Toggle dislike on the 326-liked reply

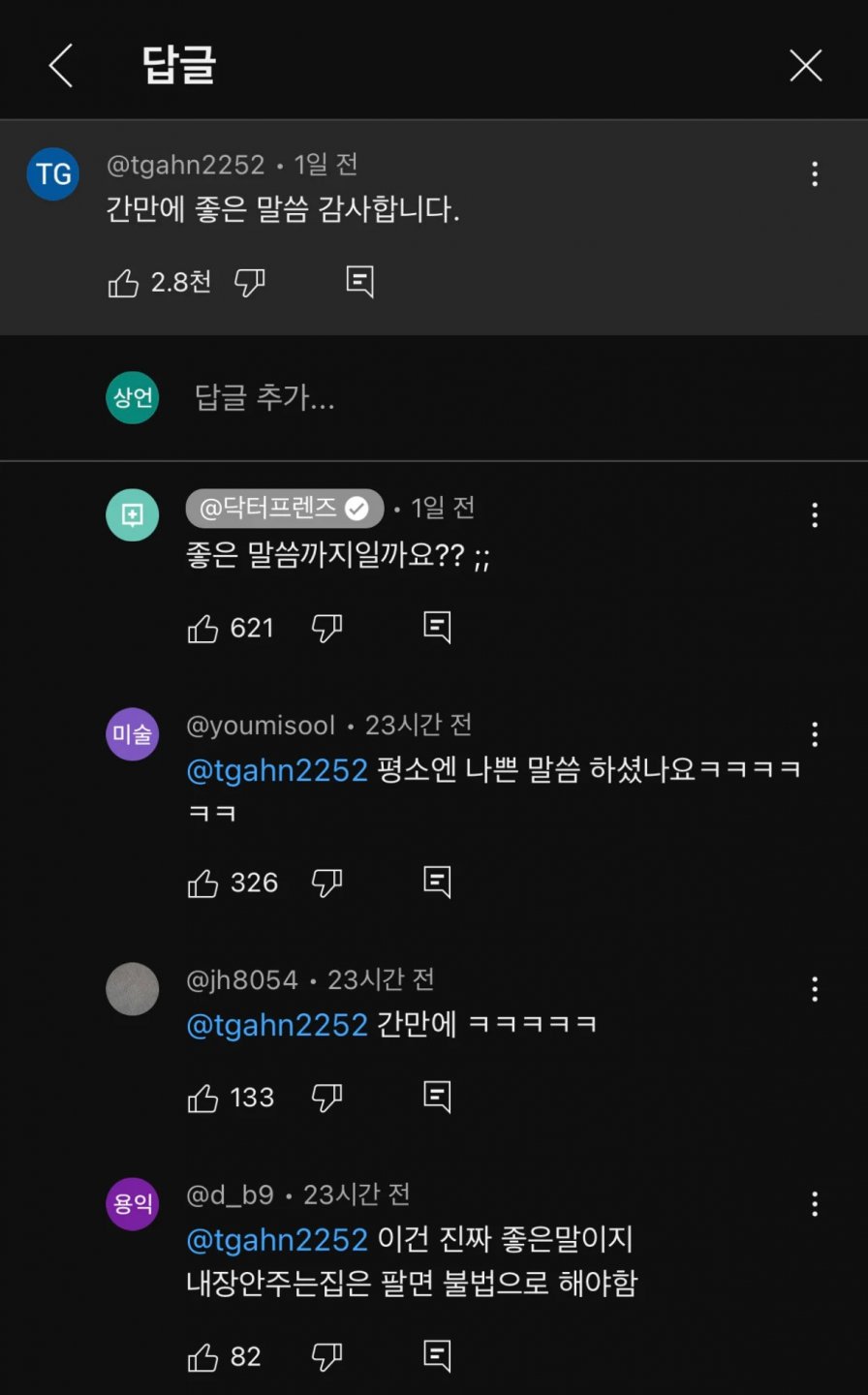click(x=328, y=883)
